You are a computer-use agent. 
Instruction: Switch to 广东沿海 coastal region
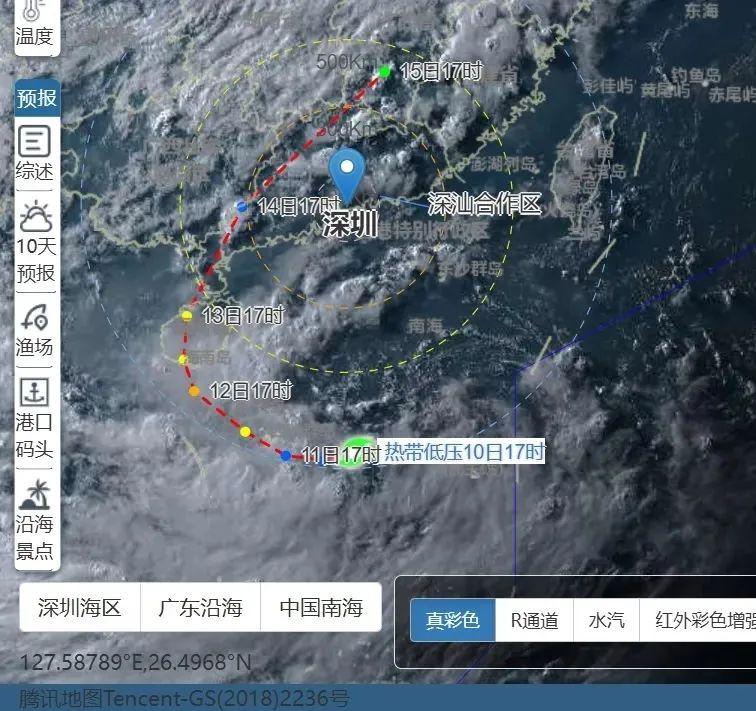(x=201, y=608)
